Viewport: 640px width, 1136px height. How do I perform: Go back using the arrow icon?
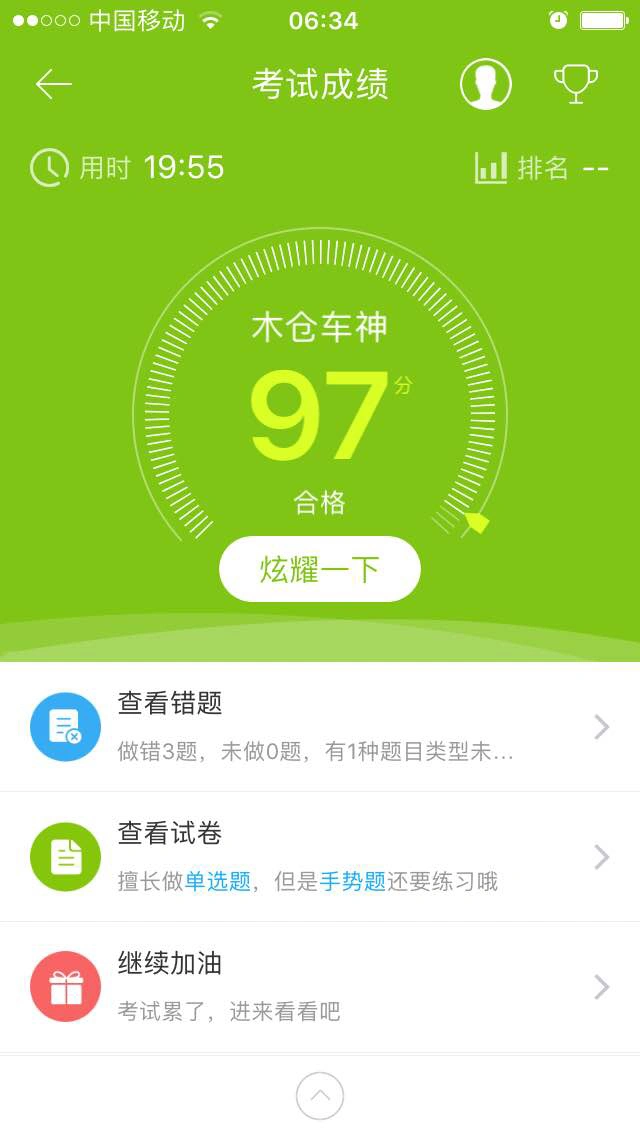(54, 84)
